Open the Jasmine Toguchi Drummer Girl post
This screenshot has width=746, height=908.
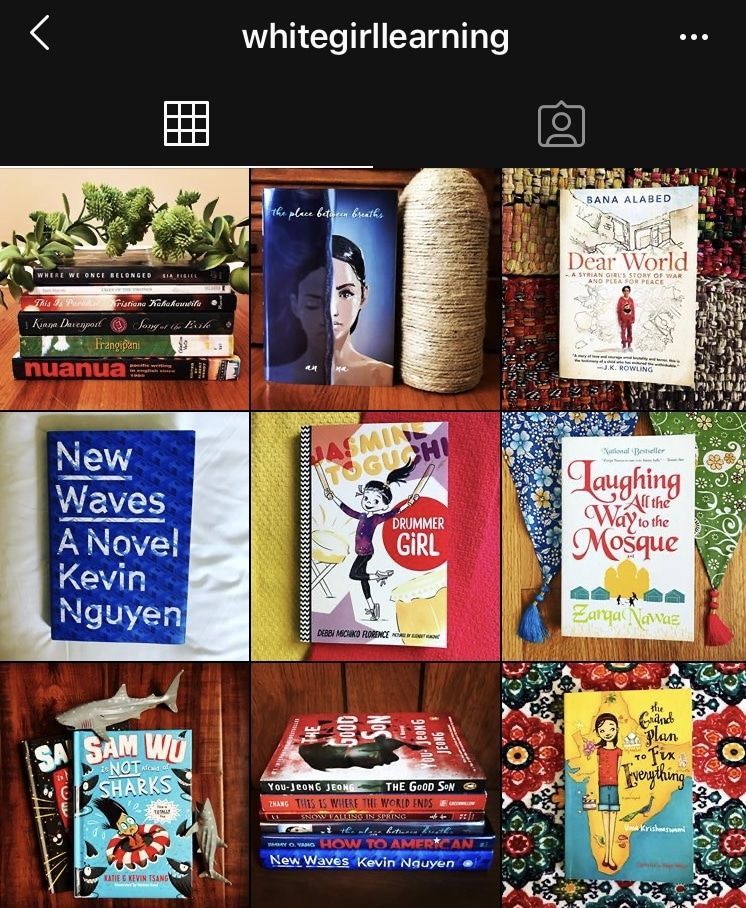[x=375, y=537]
